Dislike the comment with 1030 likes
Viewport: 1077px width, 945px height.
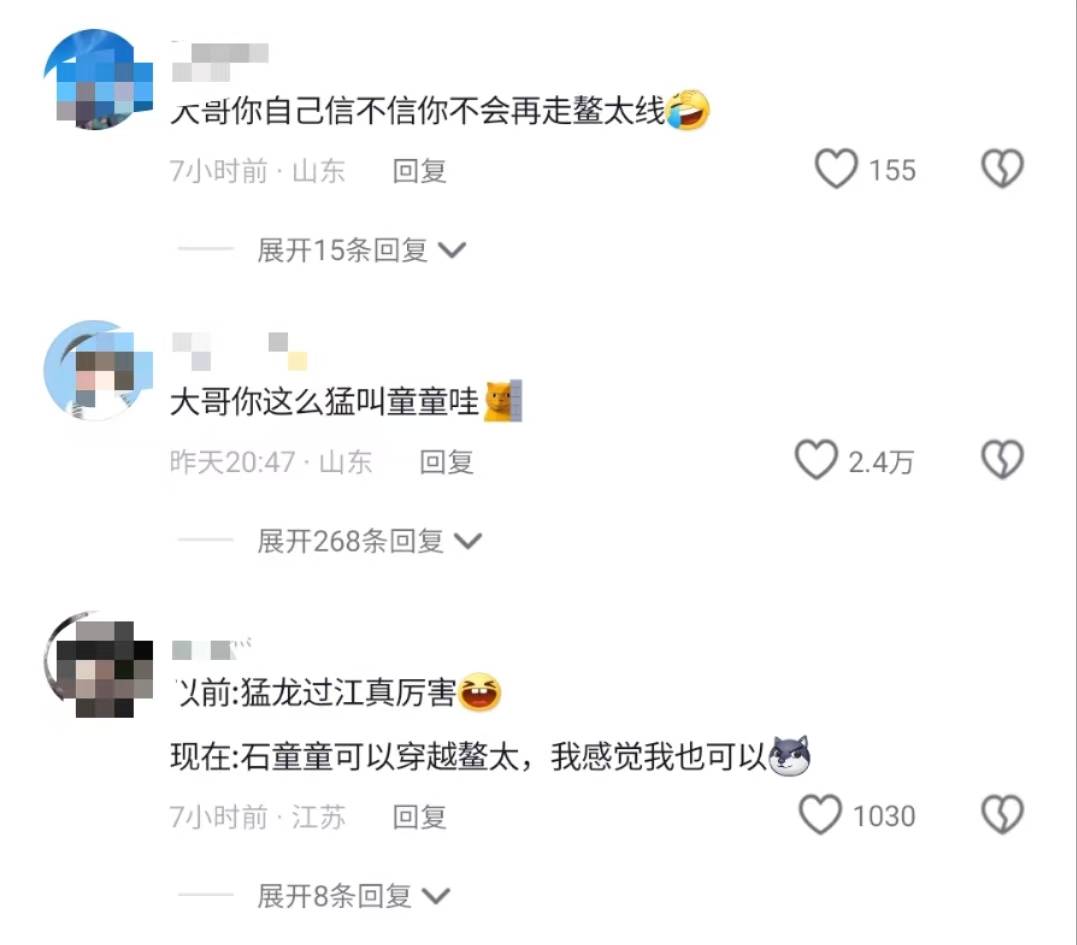(x=1001, y=816)
